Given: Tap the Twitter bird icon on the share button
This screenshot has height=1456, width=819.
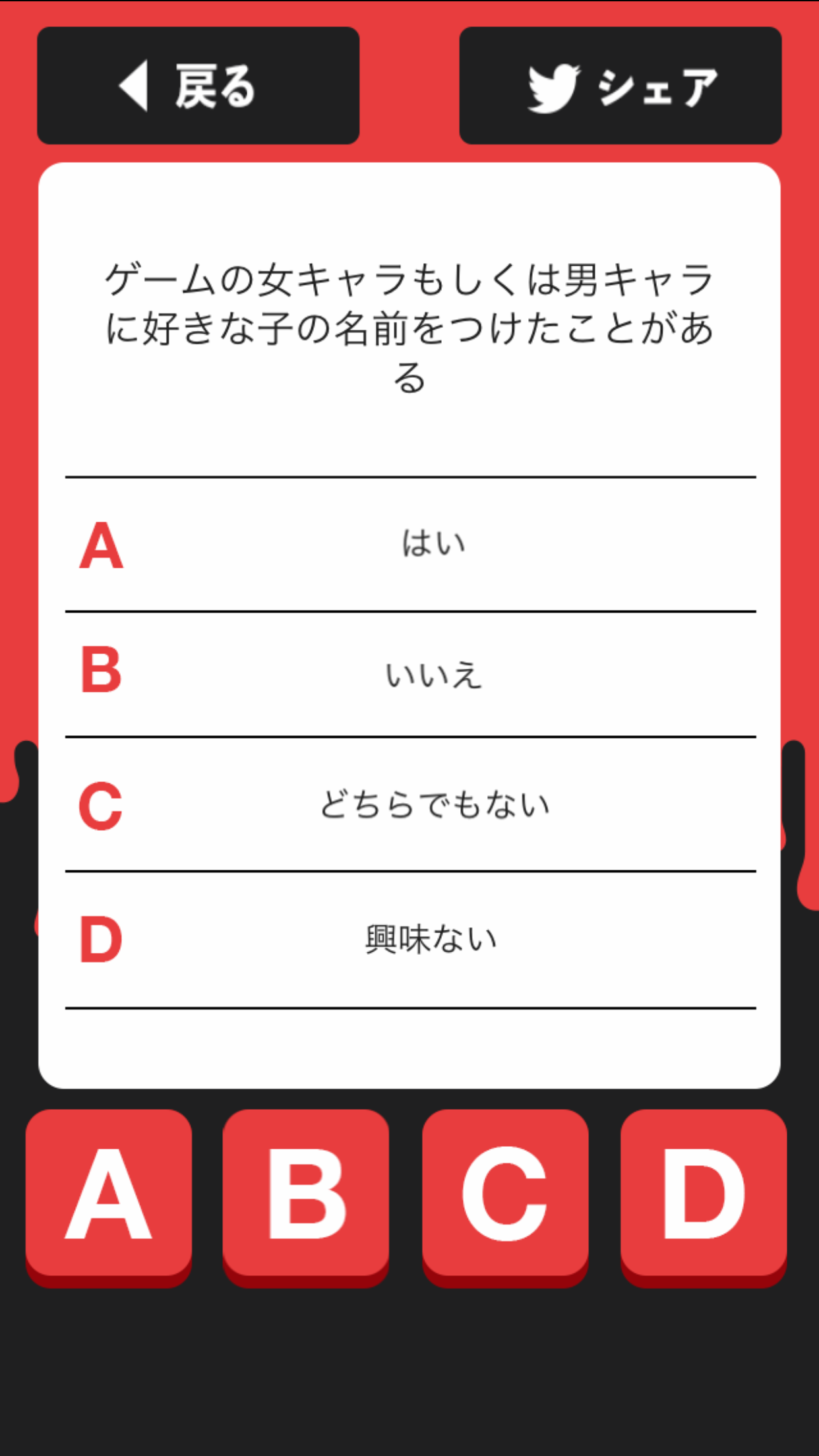Looking at the screenshot, I should coord(551,88).
